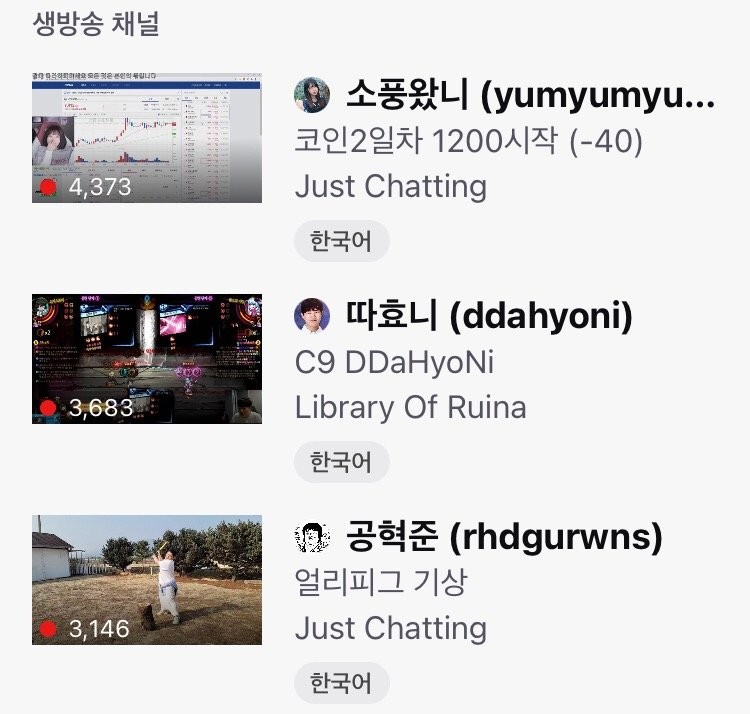Tap the 한국어 tag under 소풍왔니
Viewport: 750px width, 714px height.
(341, 242)
